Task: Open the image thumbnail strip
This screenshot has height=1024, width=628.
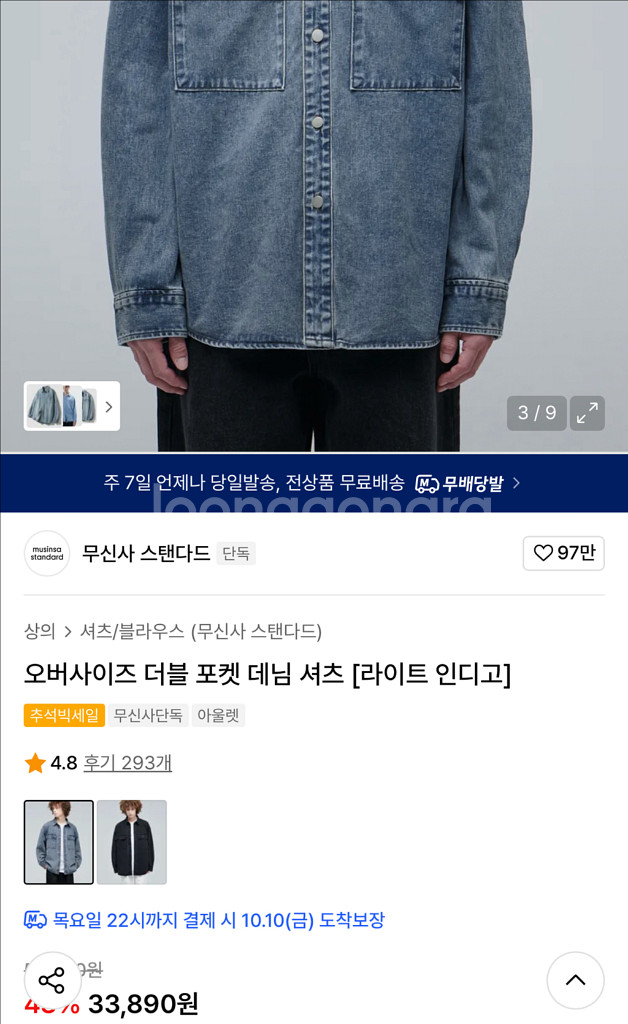Action: pyautogui.click(x=72, y=406)
